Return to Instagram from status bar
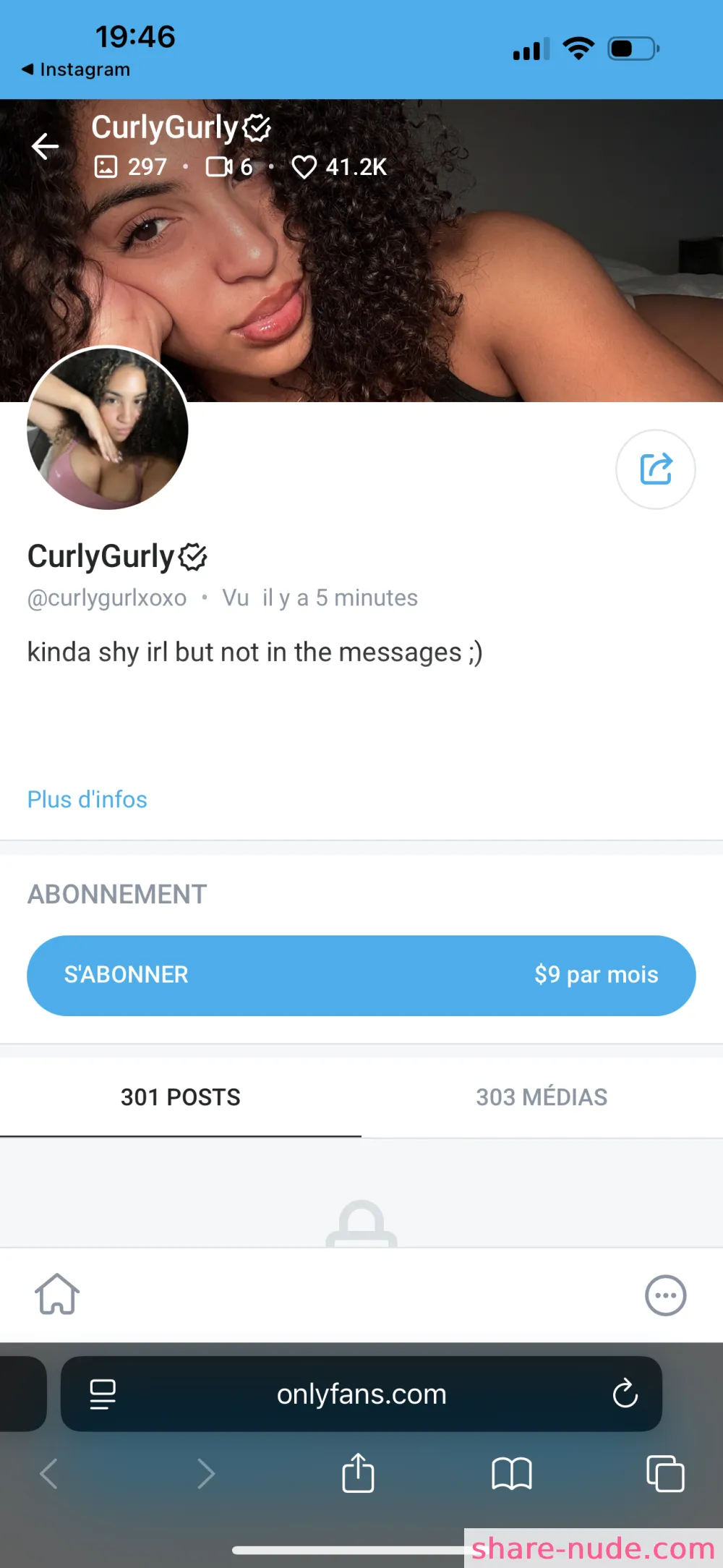This screenshot has width=723, height=1568. (x=76, y=69)
